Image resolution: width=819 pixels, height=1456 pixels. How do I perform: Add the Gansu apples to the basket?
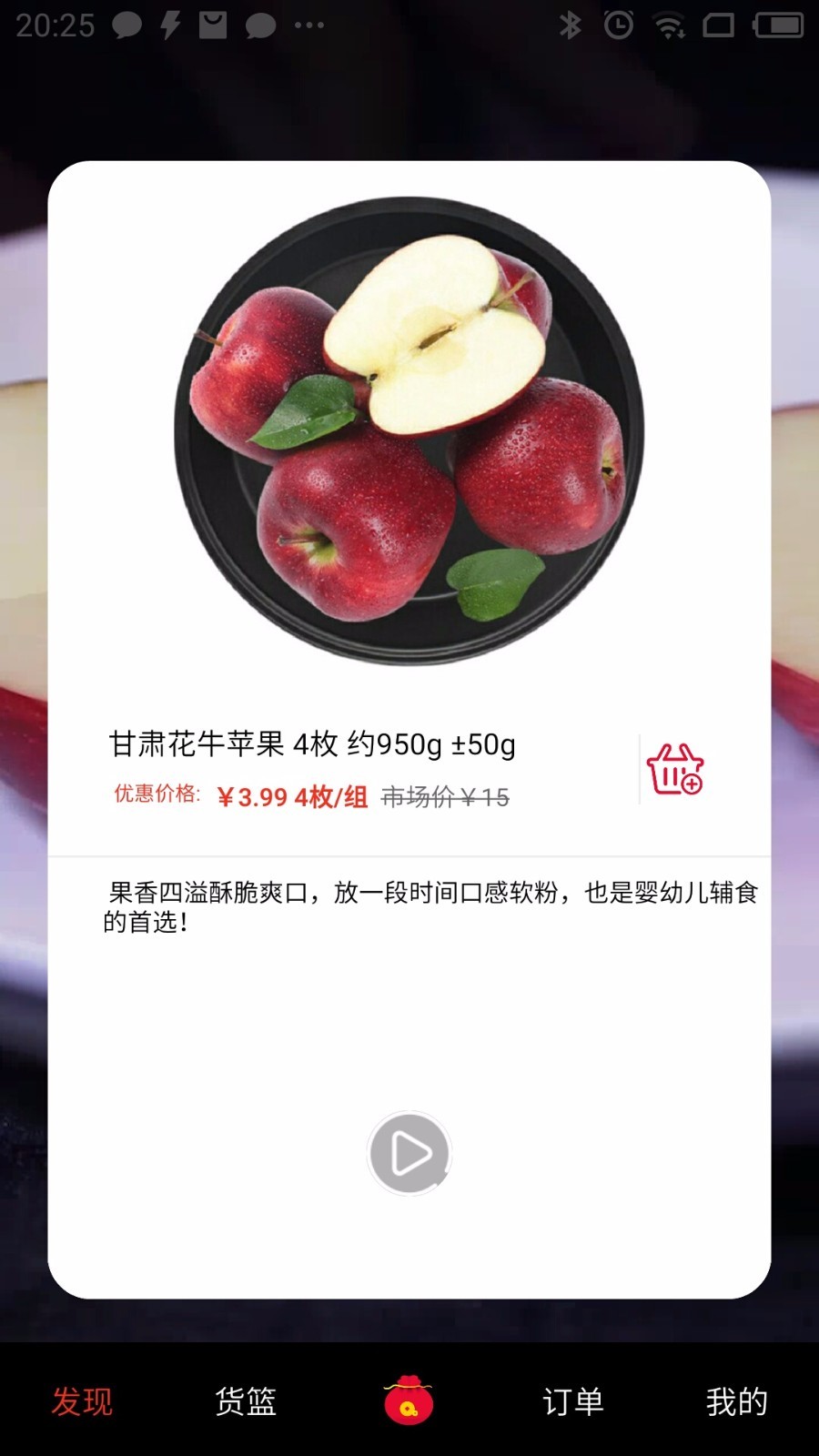[x=675, y=770]
